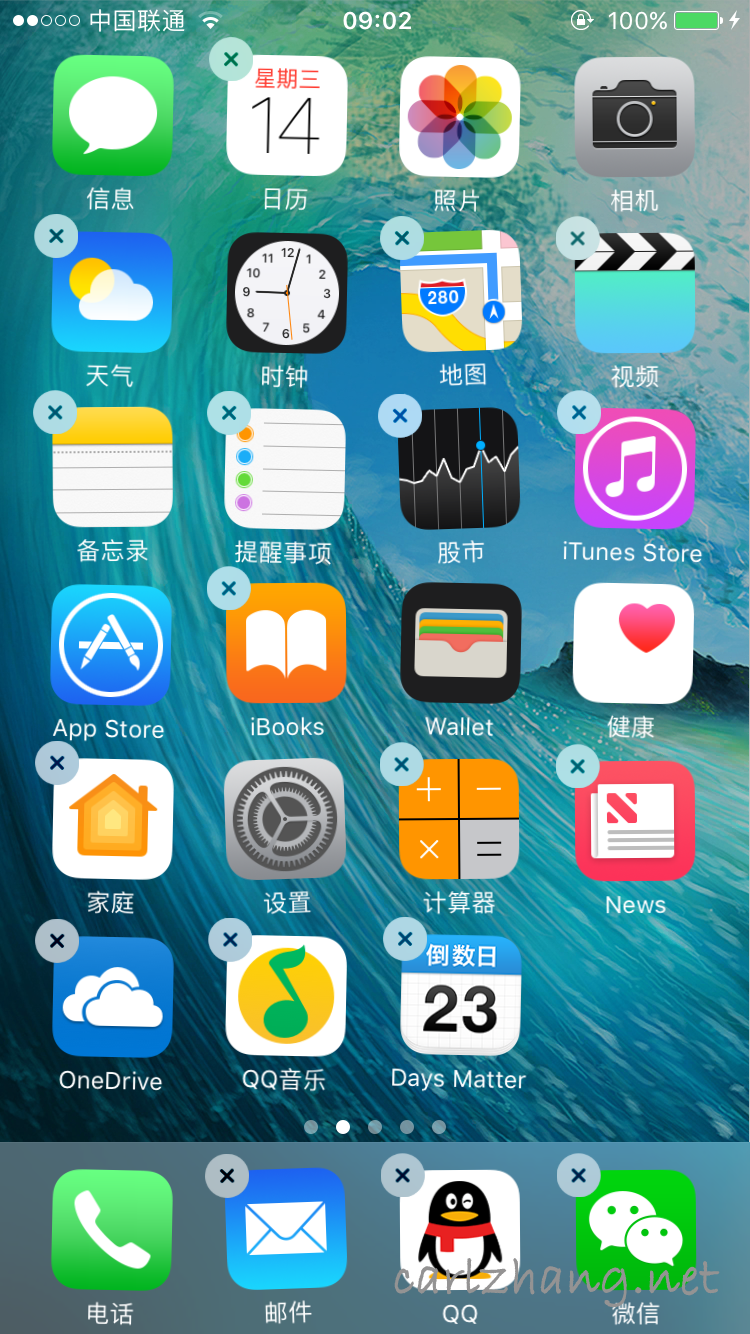750x1334 pixels.
Task: Tap the X badge on Days Matter
Action: (x=405, y=939)
